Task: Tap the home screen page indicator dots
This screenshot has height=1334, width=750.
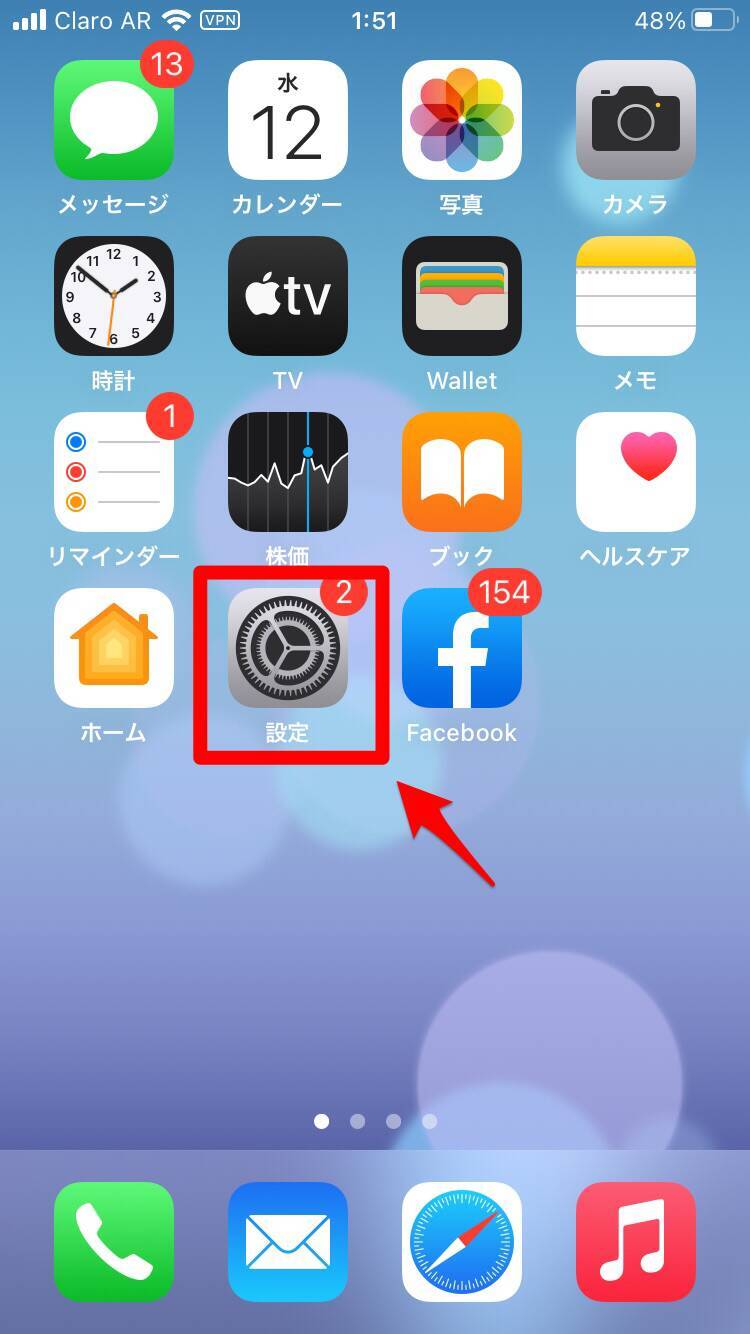Action: 375,1122
